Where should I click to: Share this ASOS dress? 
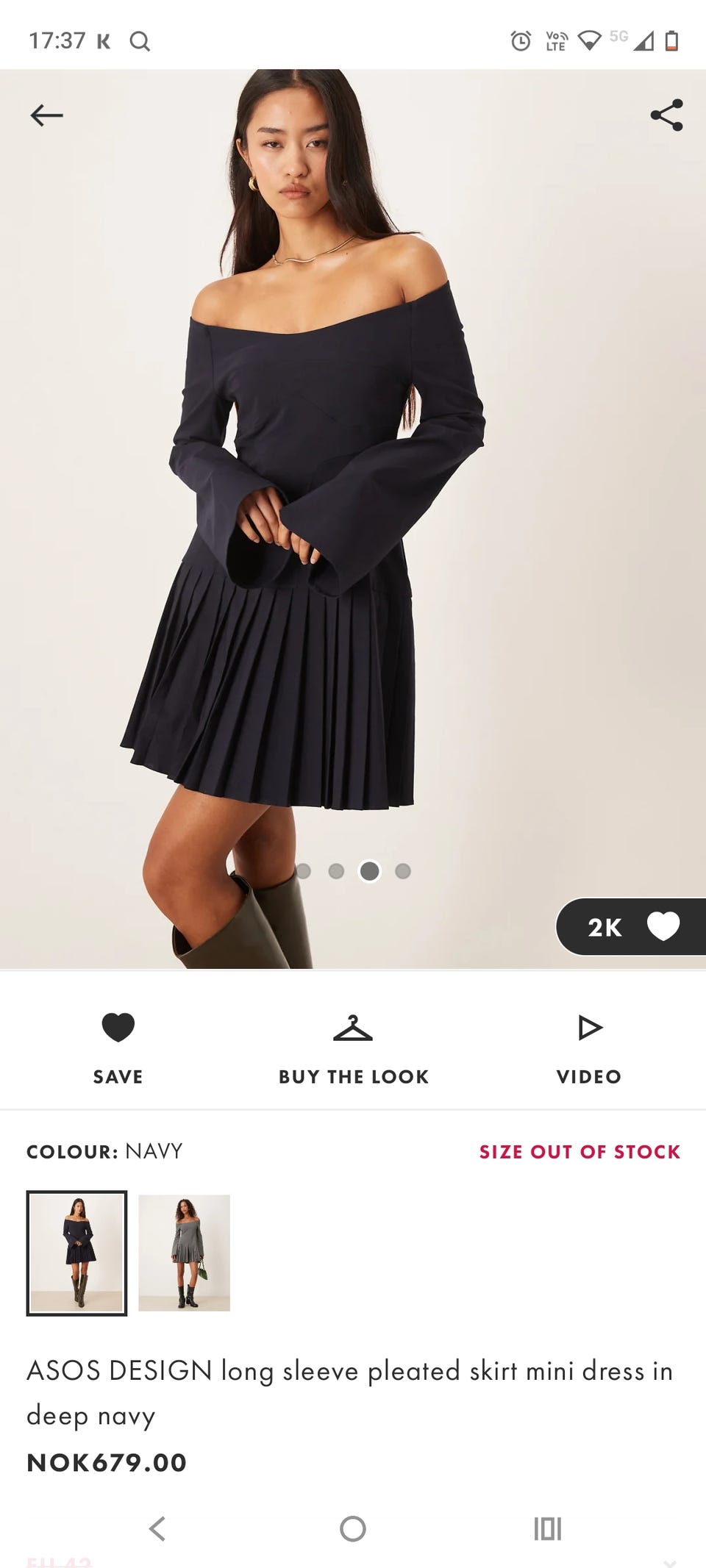pyautogui.click(x=666, y=115)
